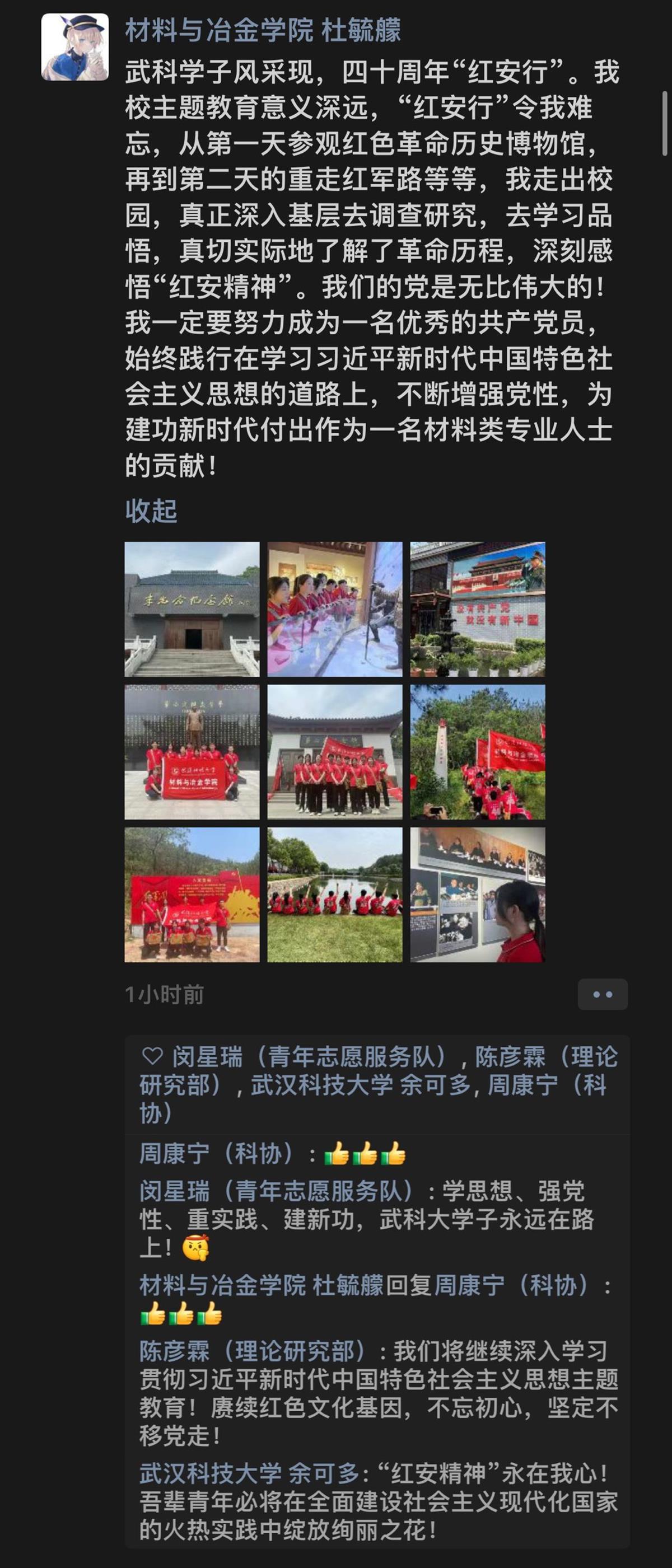Screen dimensions: 672x1568
Task: Open 杜毓朦's profile avatar
Action: click(x=75, y=47)
